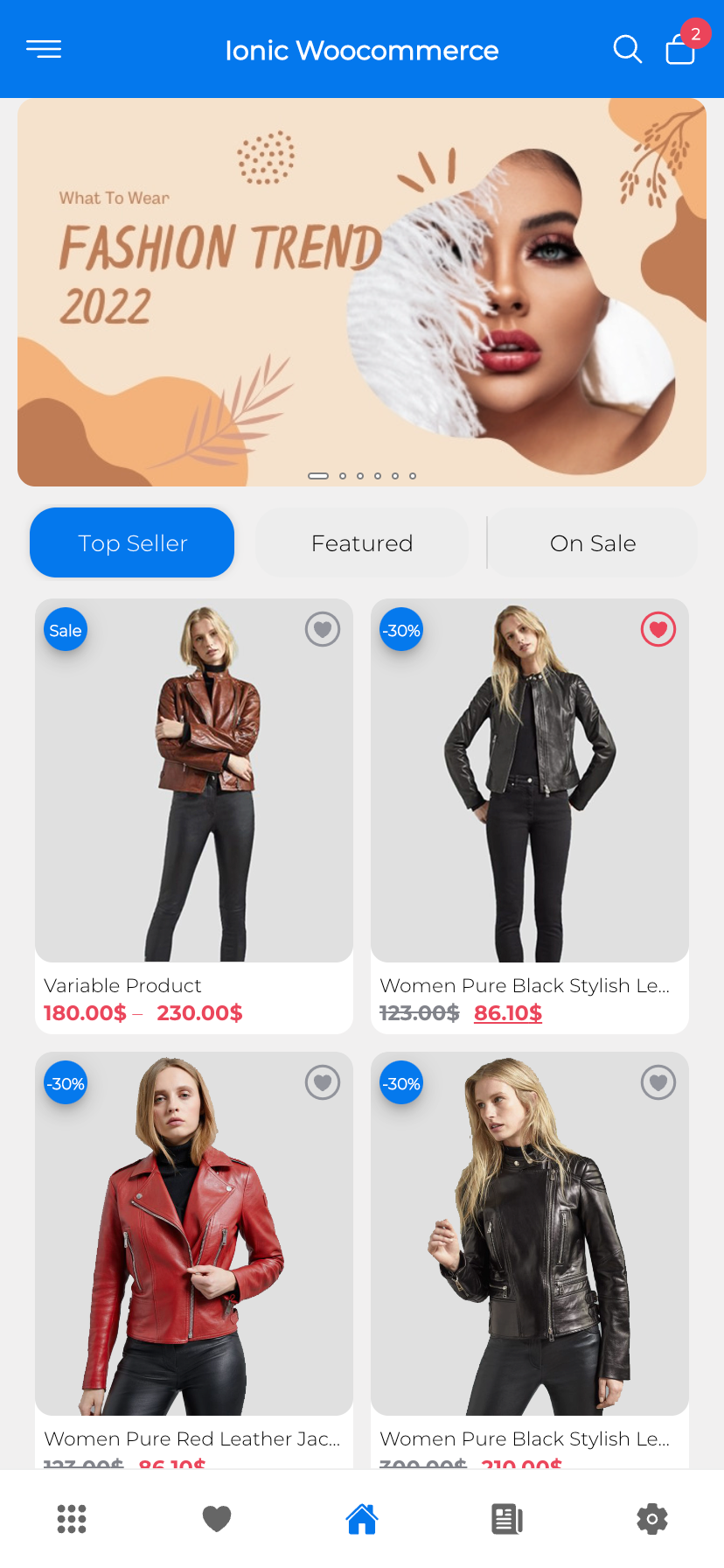Screen dimensions: 724x1568
Task: Switch to the Featured tab
Action: coord(362,542)
